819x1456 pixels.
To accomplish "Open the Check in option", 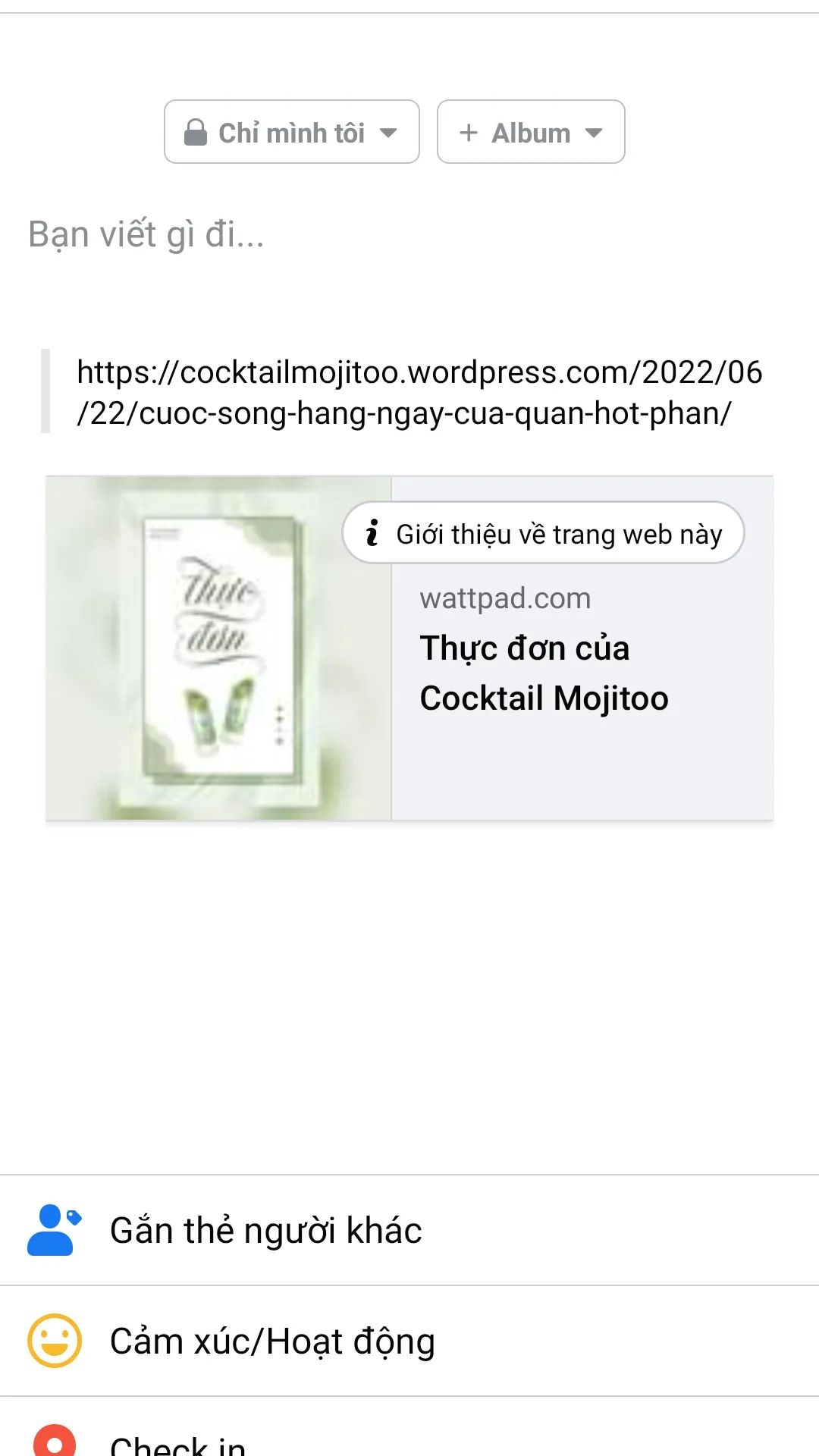I will 177,1442.
